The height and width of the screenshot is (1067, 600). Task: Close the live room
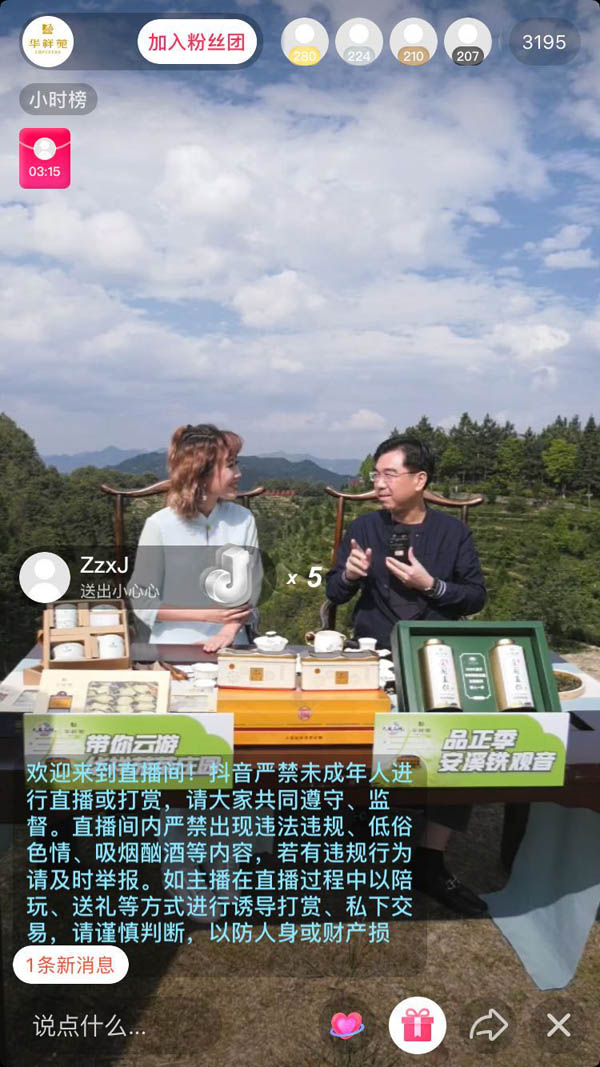click(558, 1025)
